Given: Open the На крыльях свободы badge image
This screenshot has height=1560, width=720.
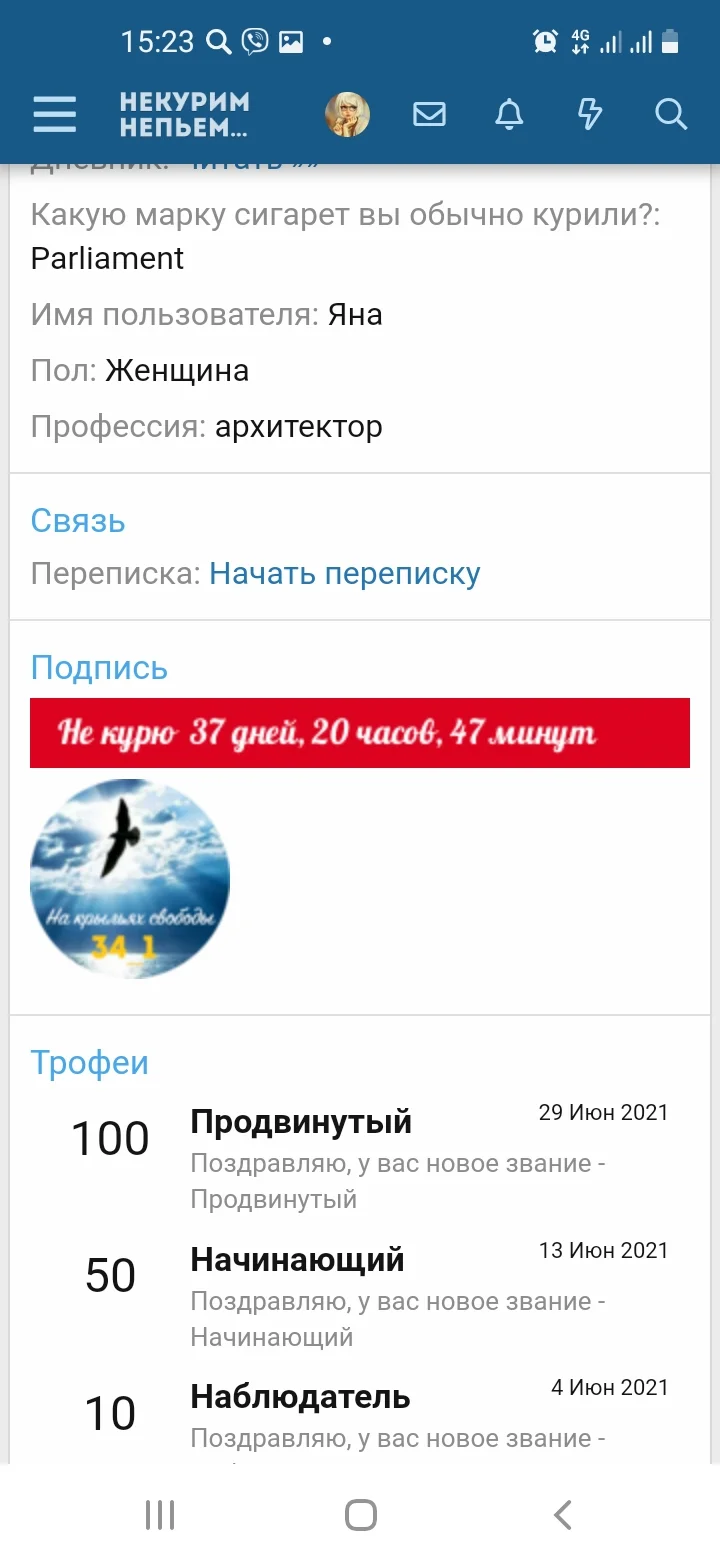Looking at the screenshot, I should click(129, 878).
